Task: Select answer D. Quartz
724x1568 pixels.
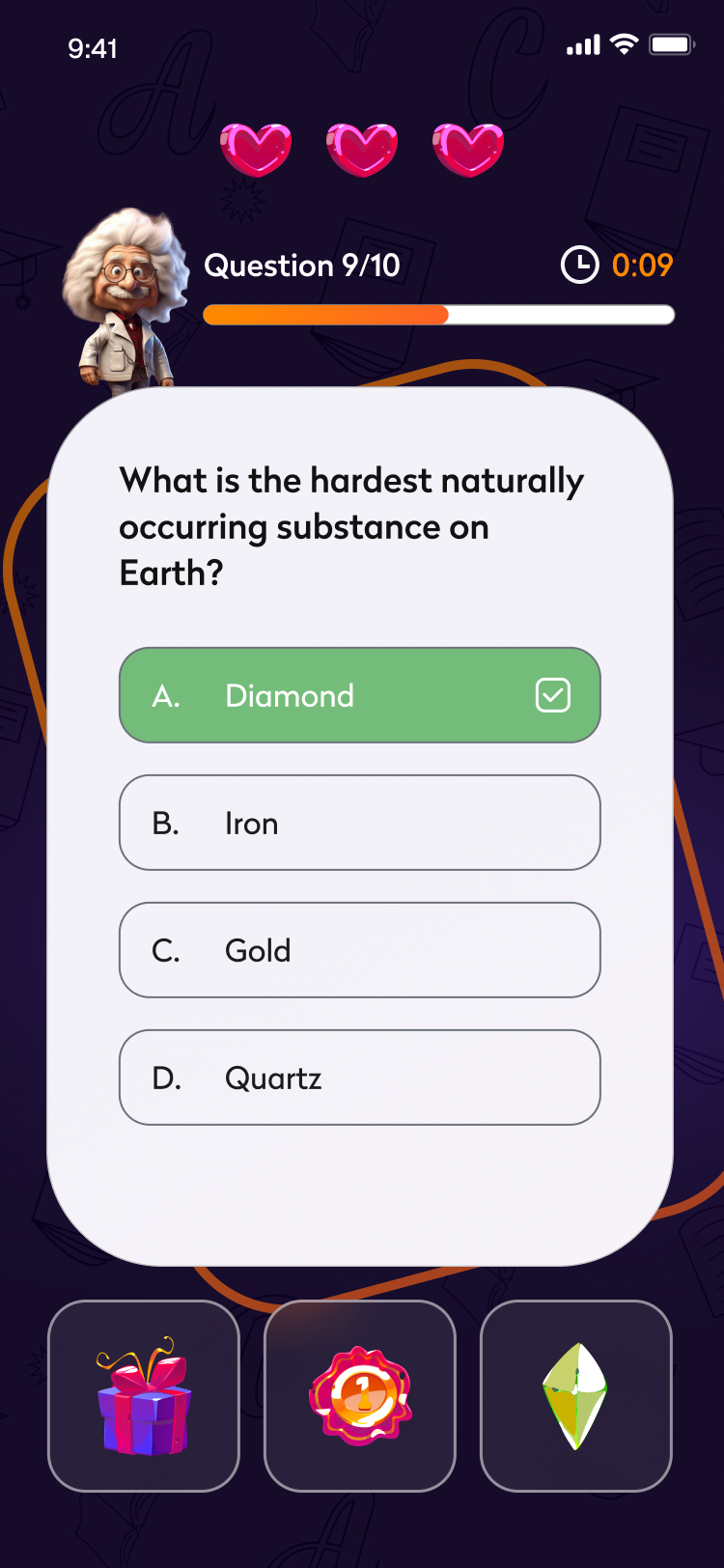Action: click(x=360, y=1078)
